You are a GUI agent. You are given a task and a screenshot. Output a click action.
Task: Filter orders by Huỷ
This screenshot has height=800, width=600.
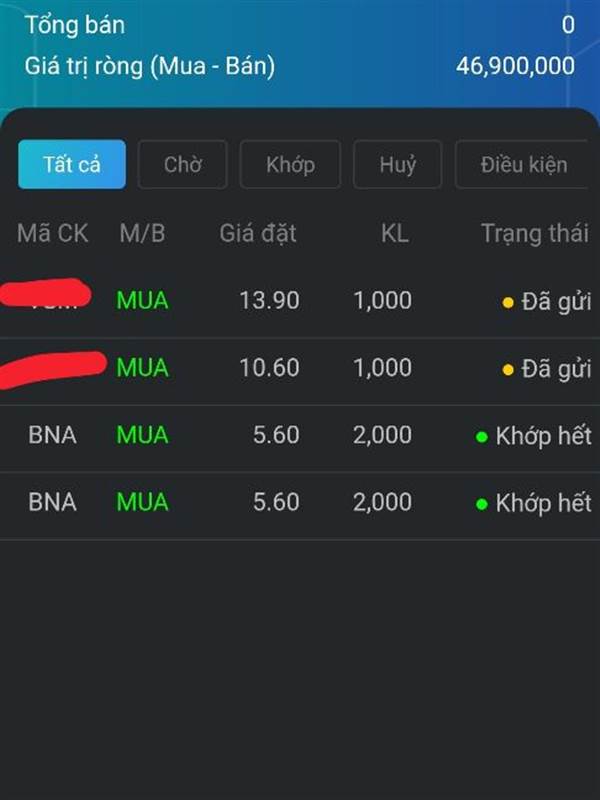pos(397,165)
